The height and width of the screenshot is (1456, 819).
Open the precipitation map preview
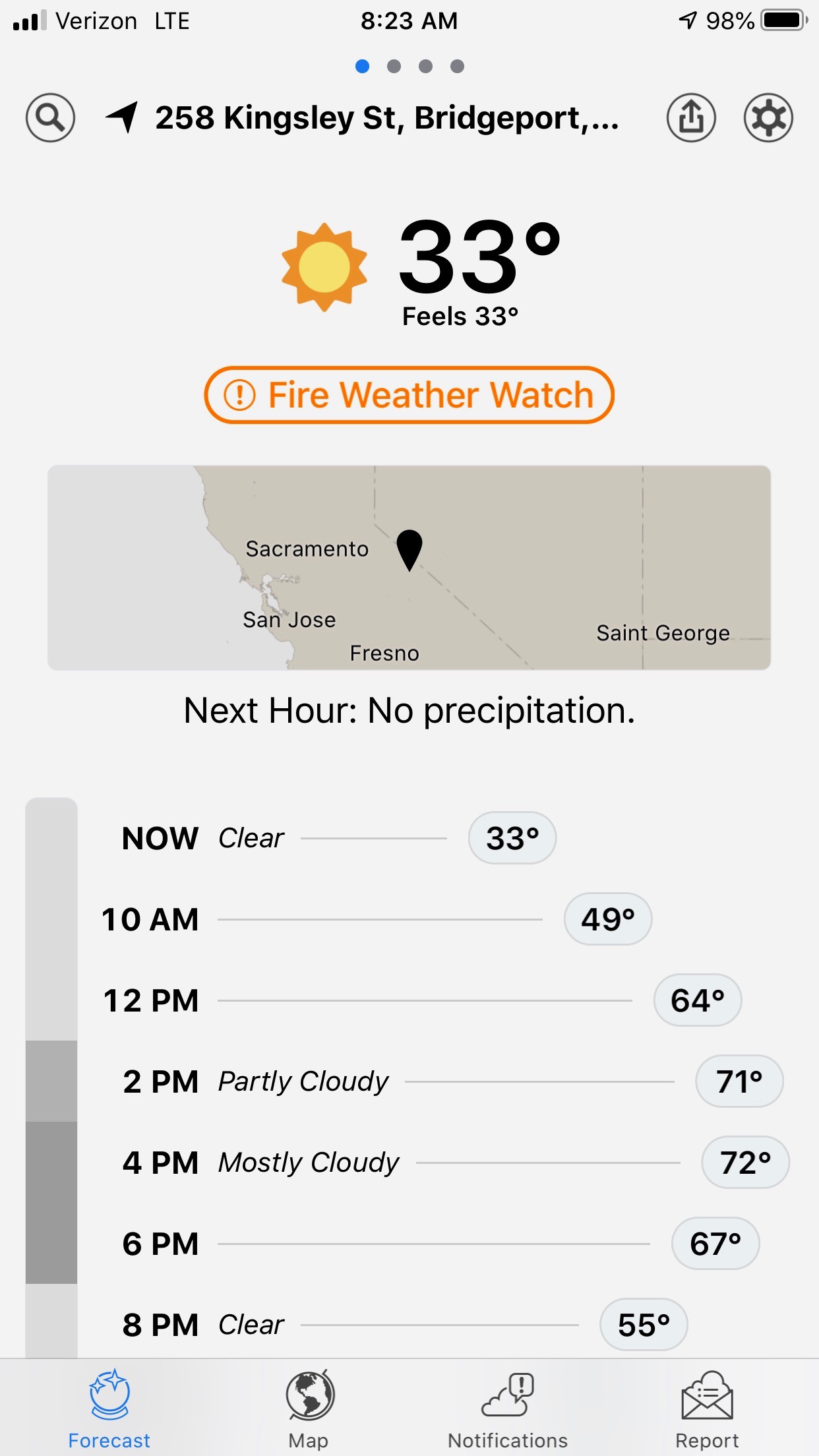(x=409, y=568)
